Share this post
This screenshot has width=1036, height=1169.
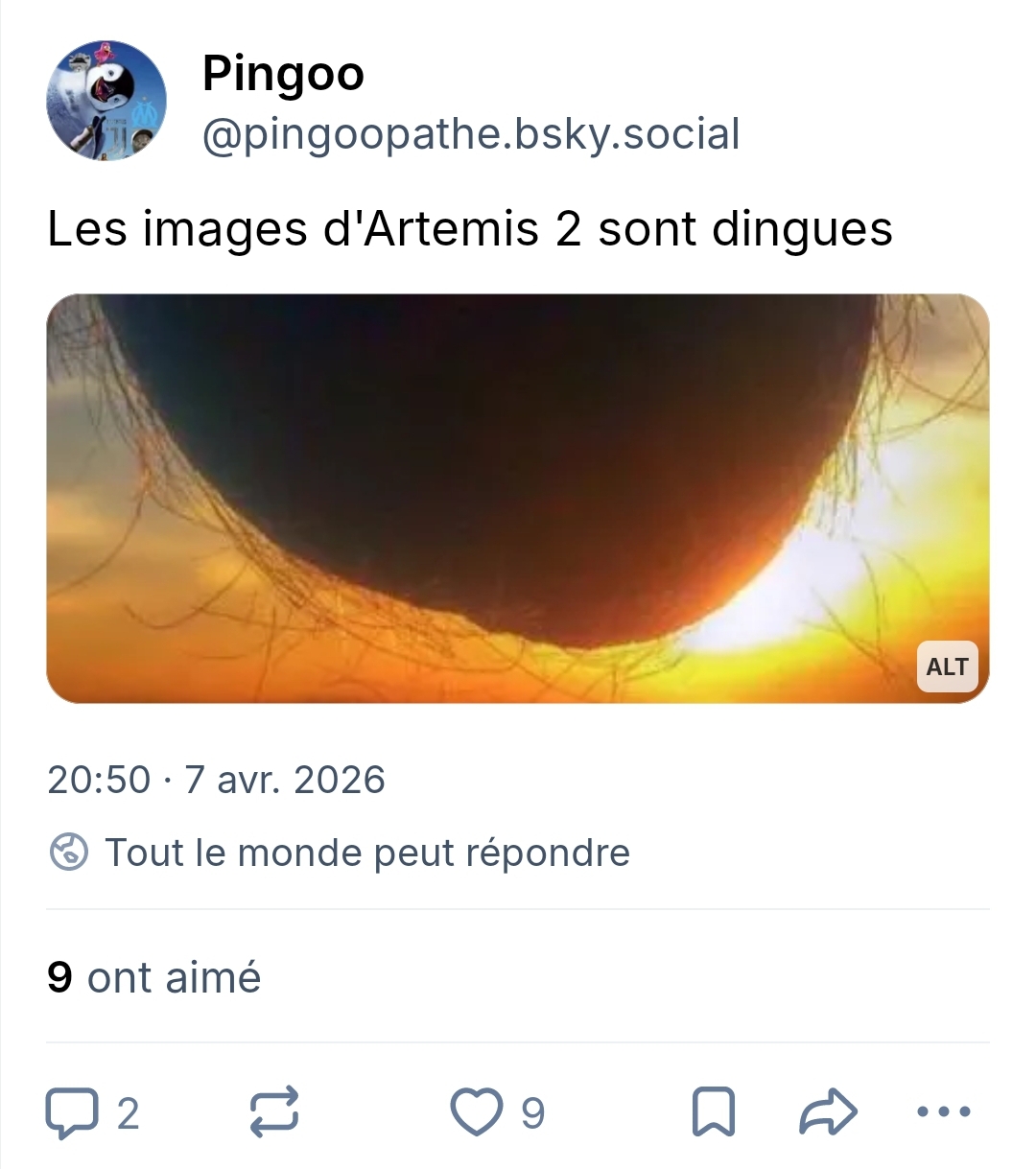(x=828, y=1112)
